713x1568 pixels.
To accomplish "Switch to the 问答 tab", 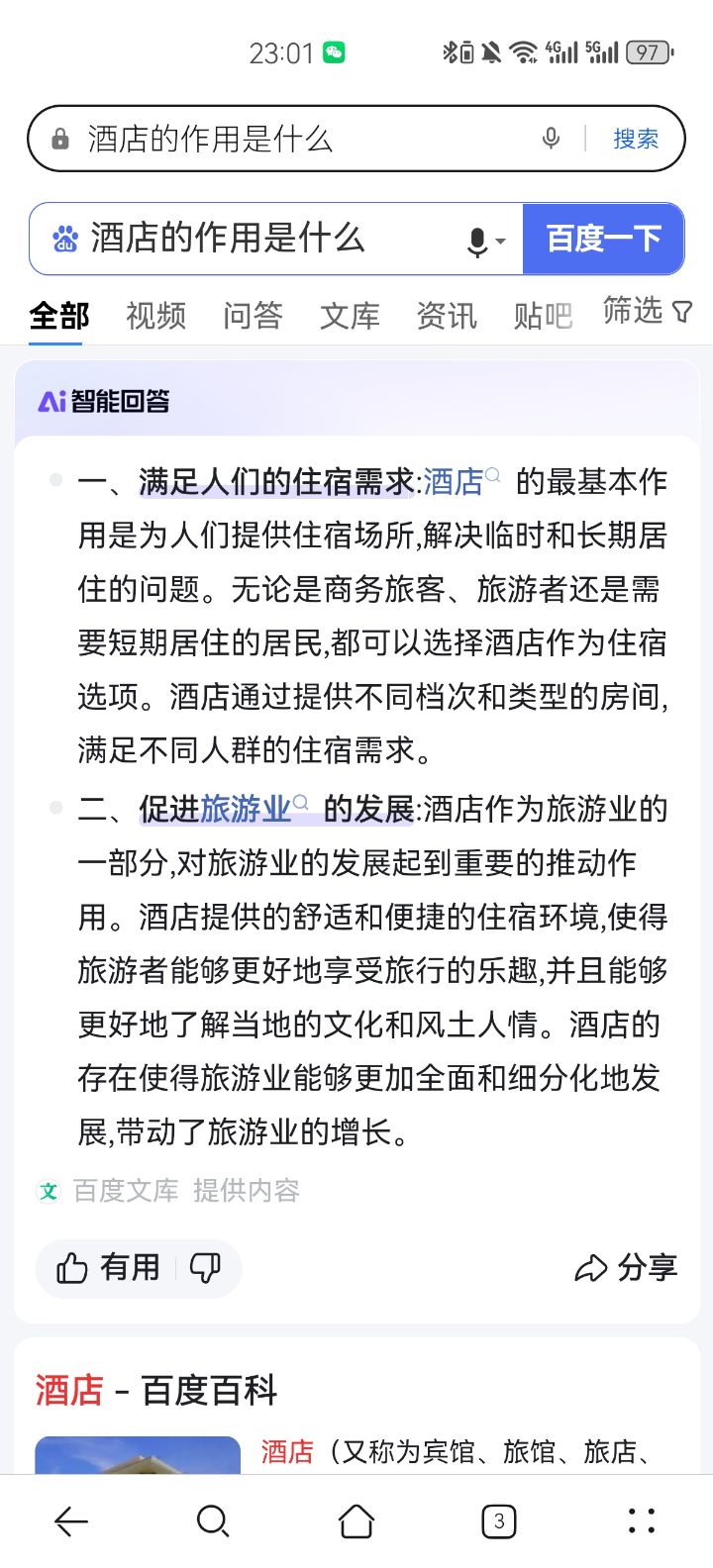I will [x=253, y=316].
